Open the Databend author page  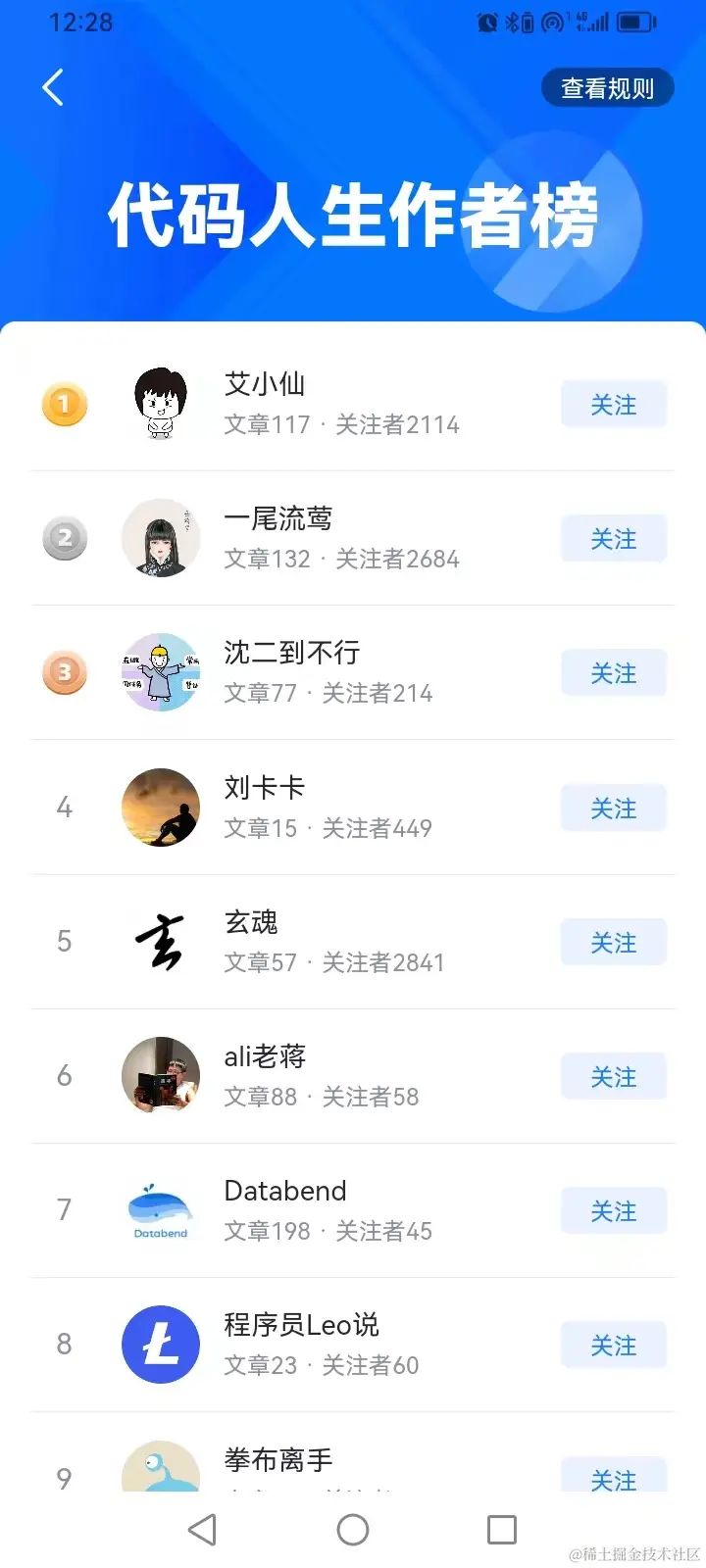click(x=285, y=1191)
